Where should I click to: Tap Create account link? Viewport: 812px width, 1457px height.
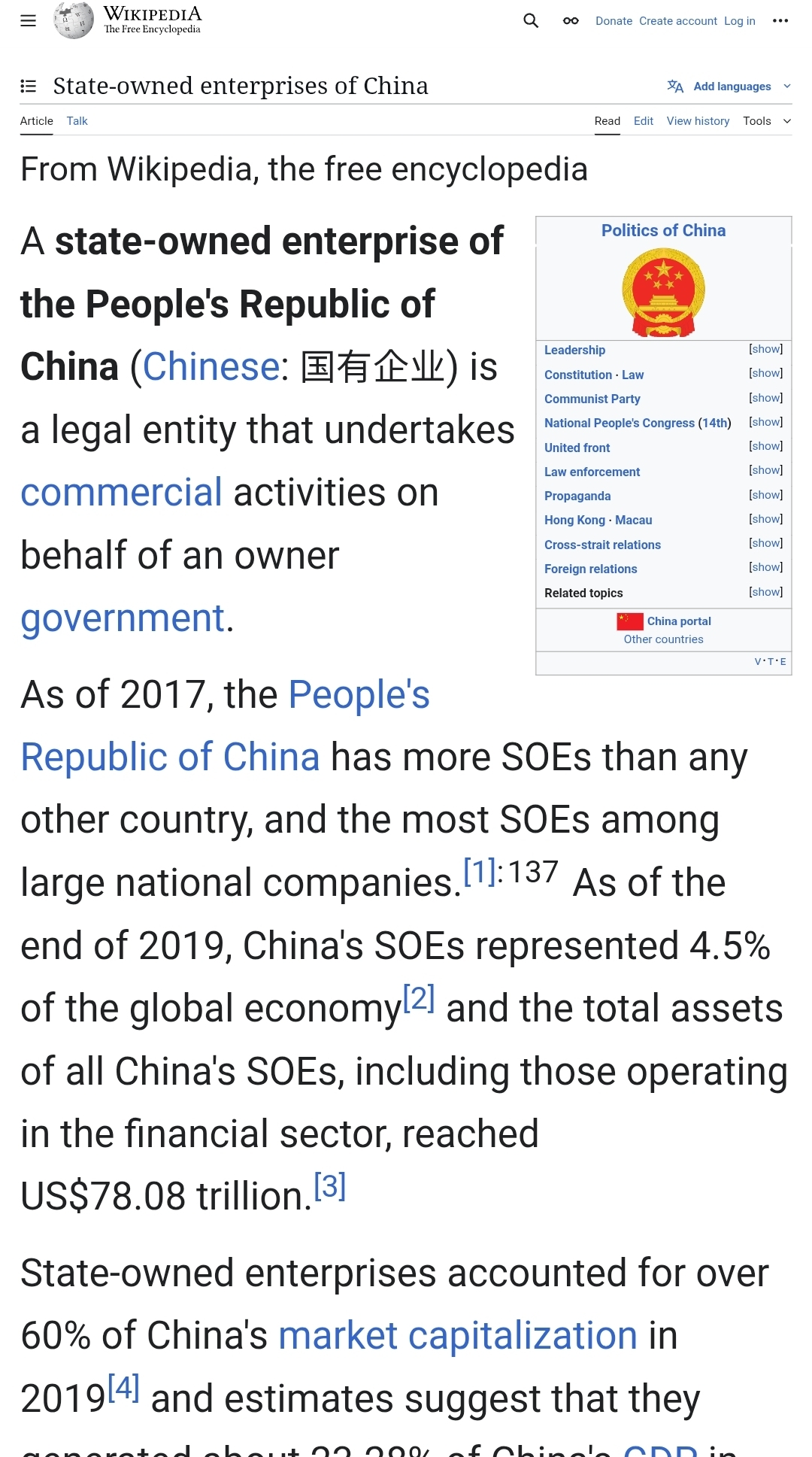[678, 21]
